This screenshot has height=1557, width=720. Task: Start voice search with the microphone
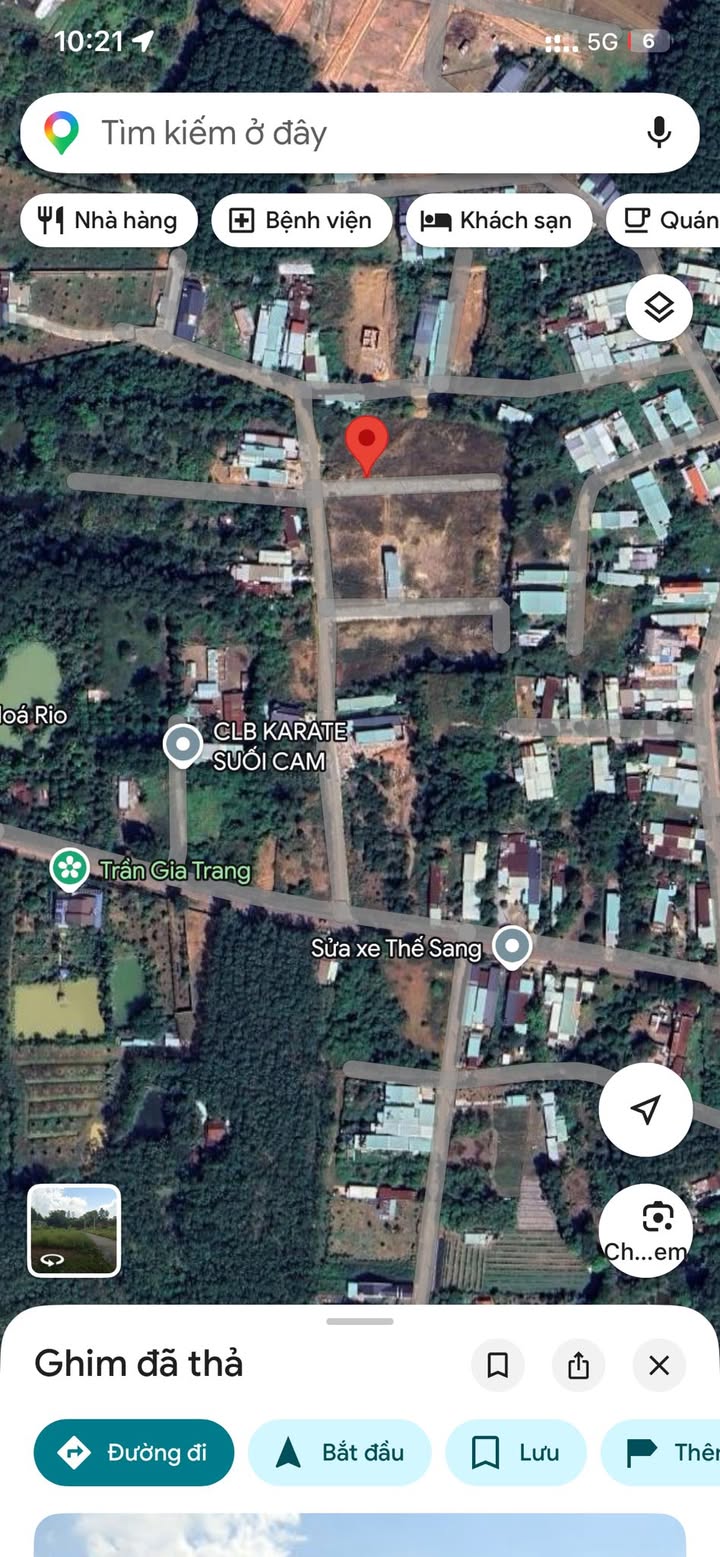(x=658, y=132)
